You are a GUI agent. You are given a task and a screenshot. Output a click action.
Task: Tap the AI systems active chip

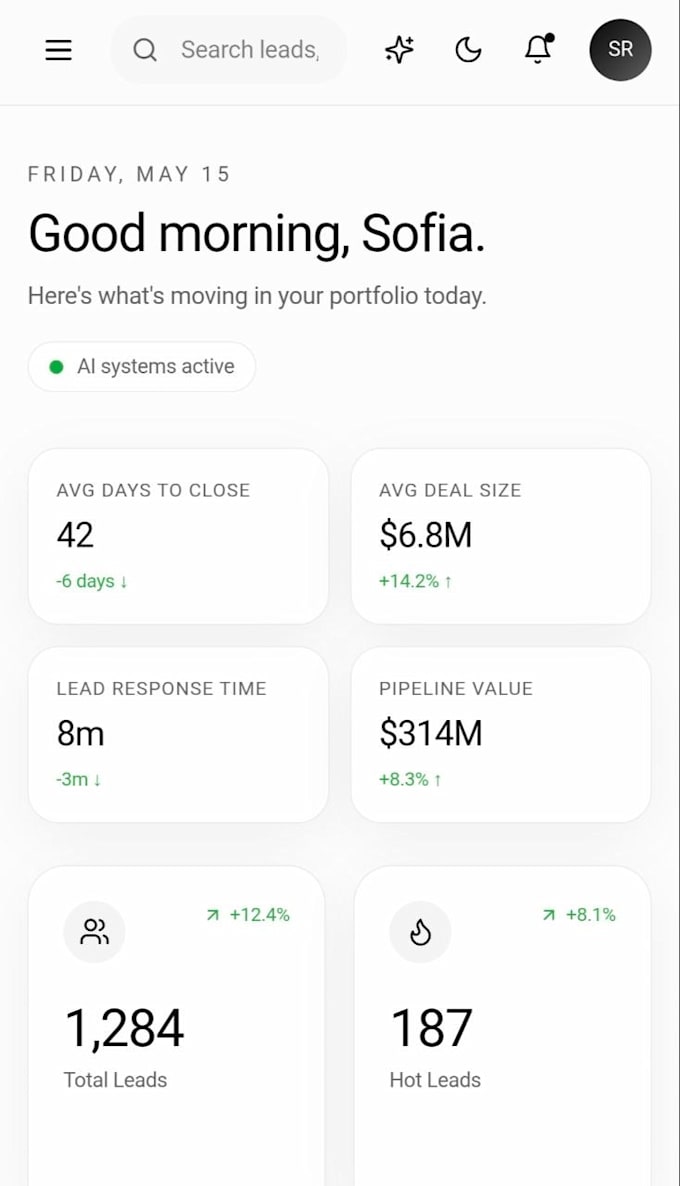tap(142, 367)
